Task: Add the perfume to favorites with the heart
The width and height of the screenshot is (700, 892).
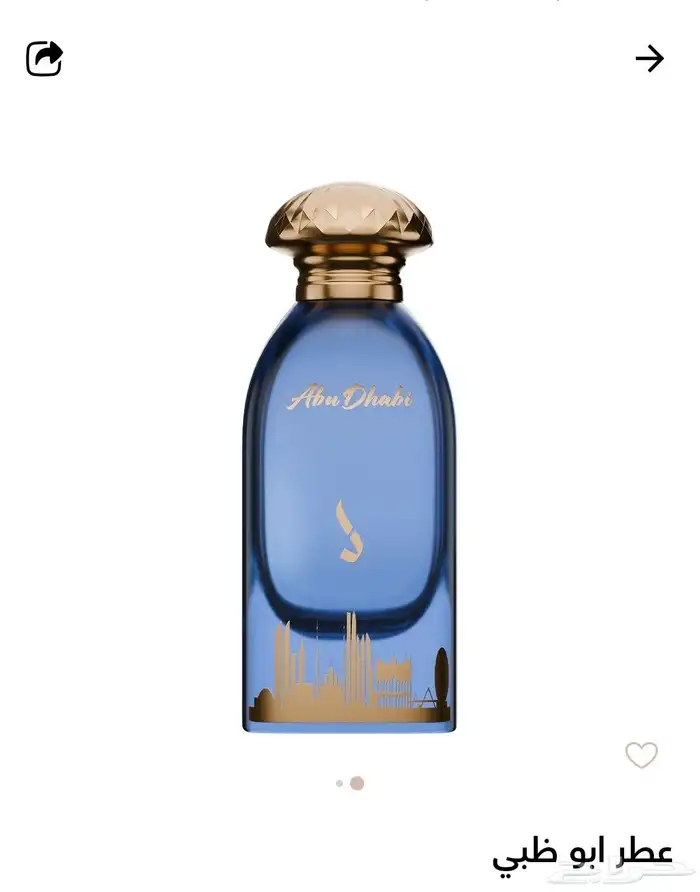Action: pos(641,755)
